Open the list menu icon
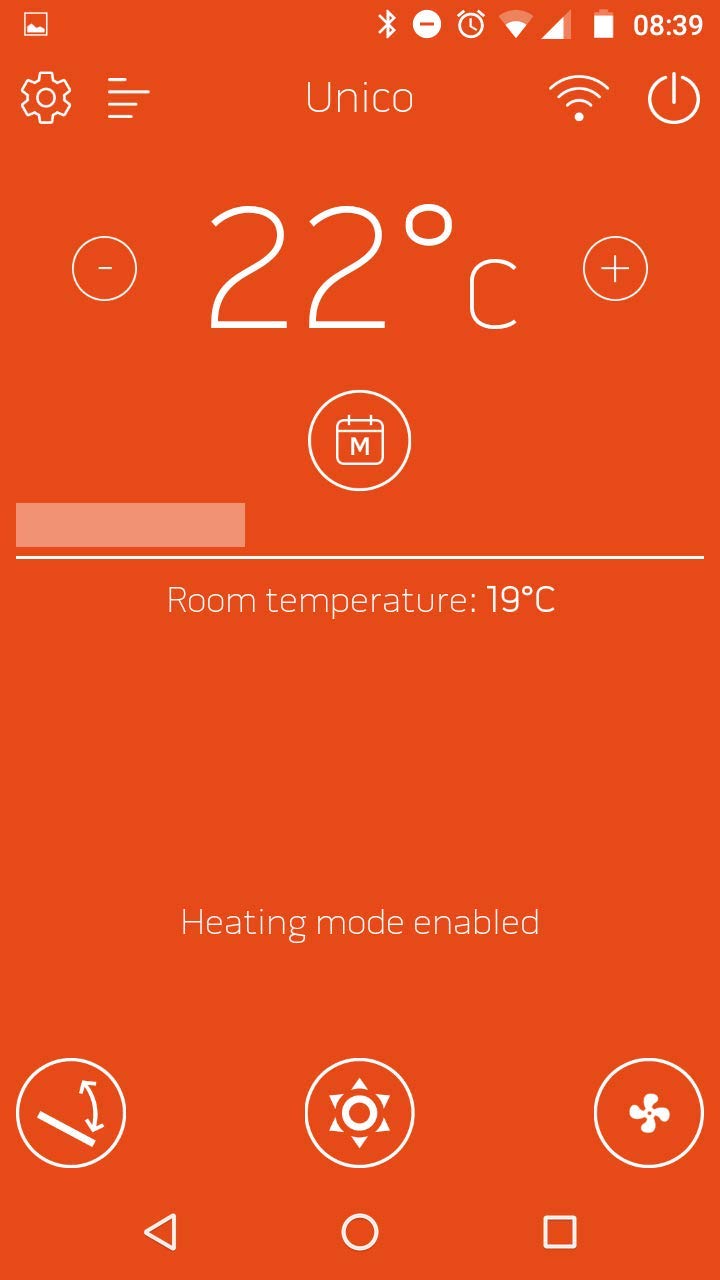720x1280 pixels. (128, 98)
